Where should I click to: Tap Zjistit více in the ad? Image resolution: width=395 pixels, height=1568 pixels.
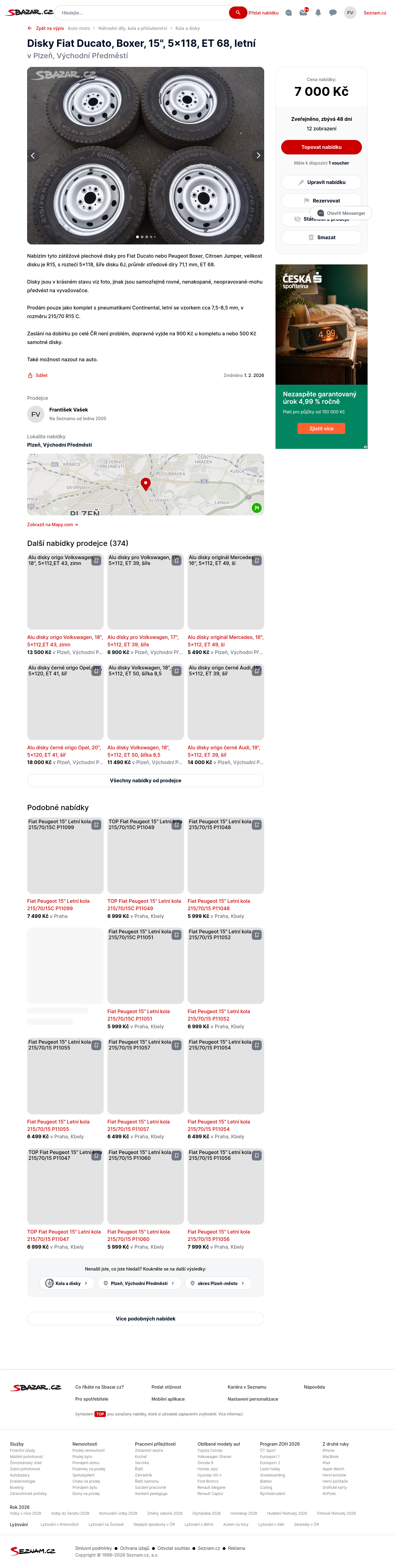tap(321, 428)
